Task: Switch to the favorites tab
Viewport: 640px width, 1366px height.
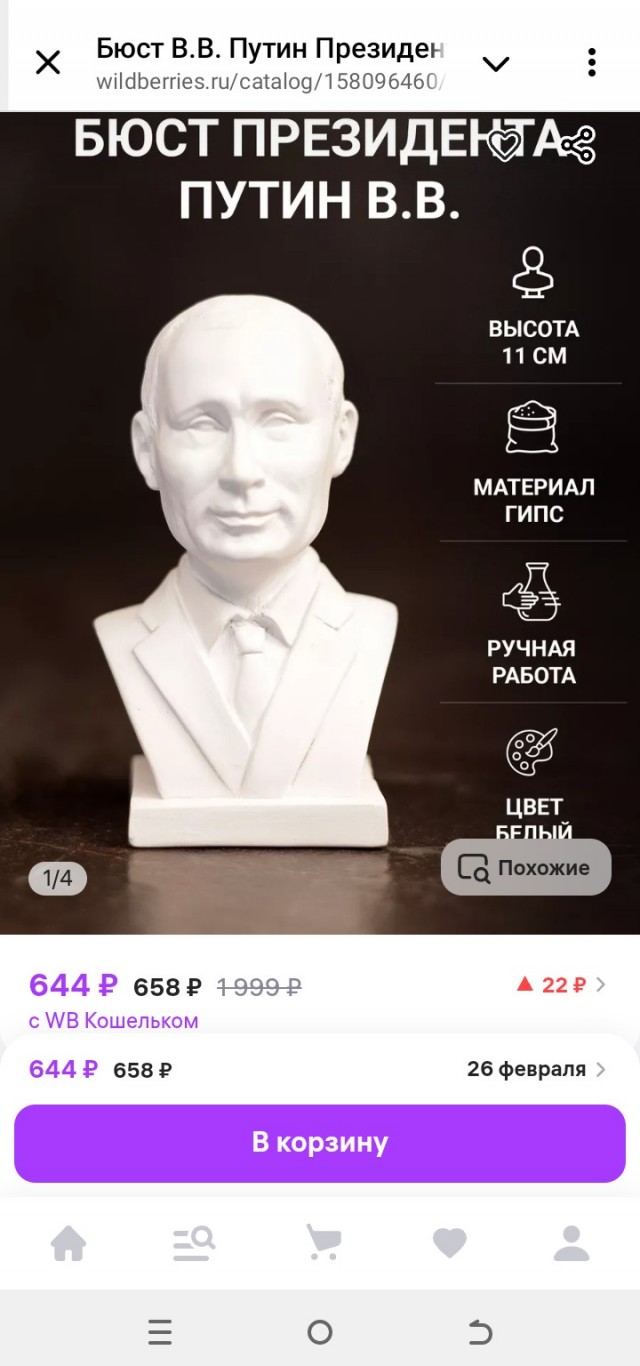Action: [x=449, y=1243]
